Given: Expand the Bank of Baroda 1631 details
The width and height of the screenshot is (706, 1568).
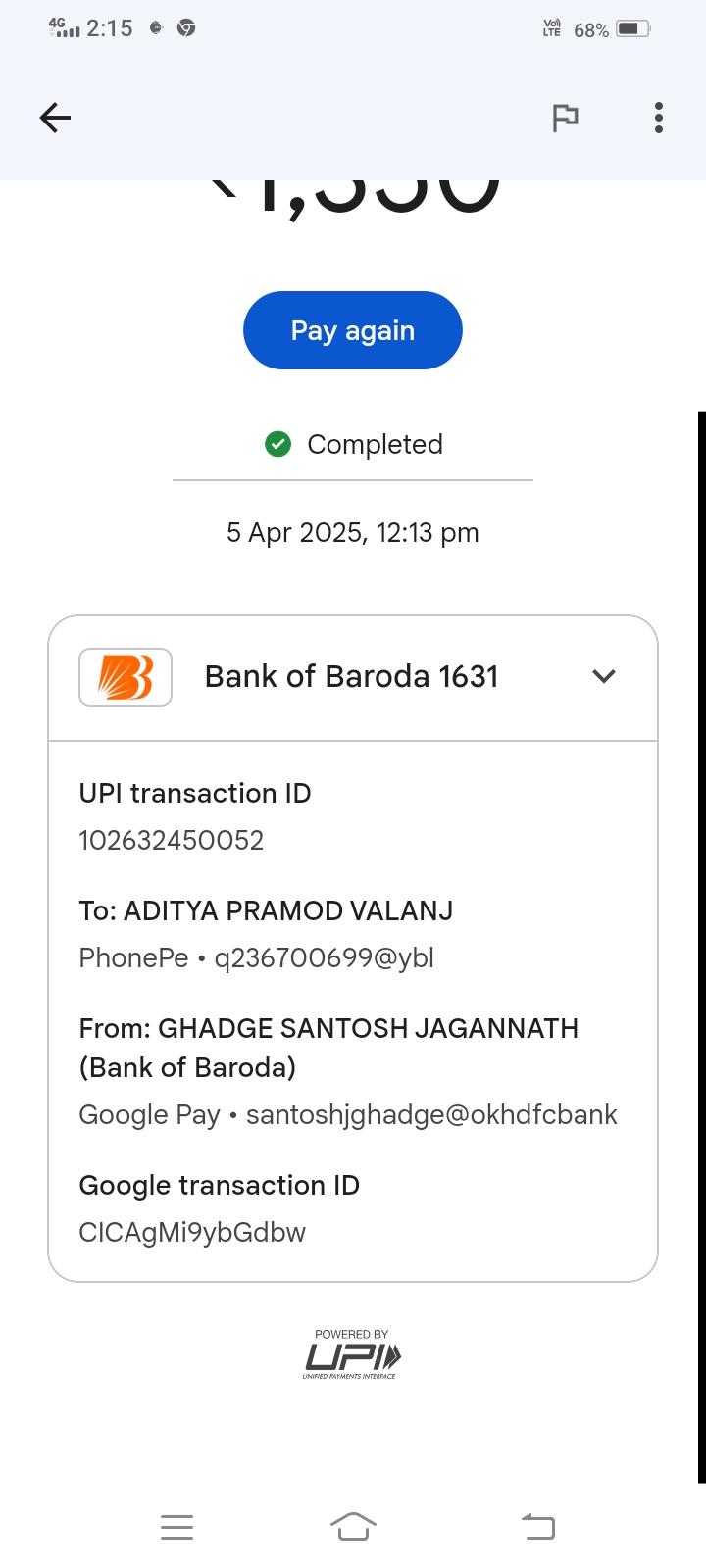Looking at the screenshot, I should point(604,676).
